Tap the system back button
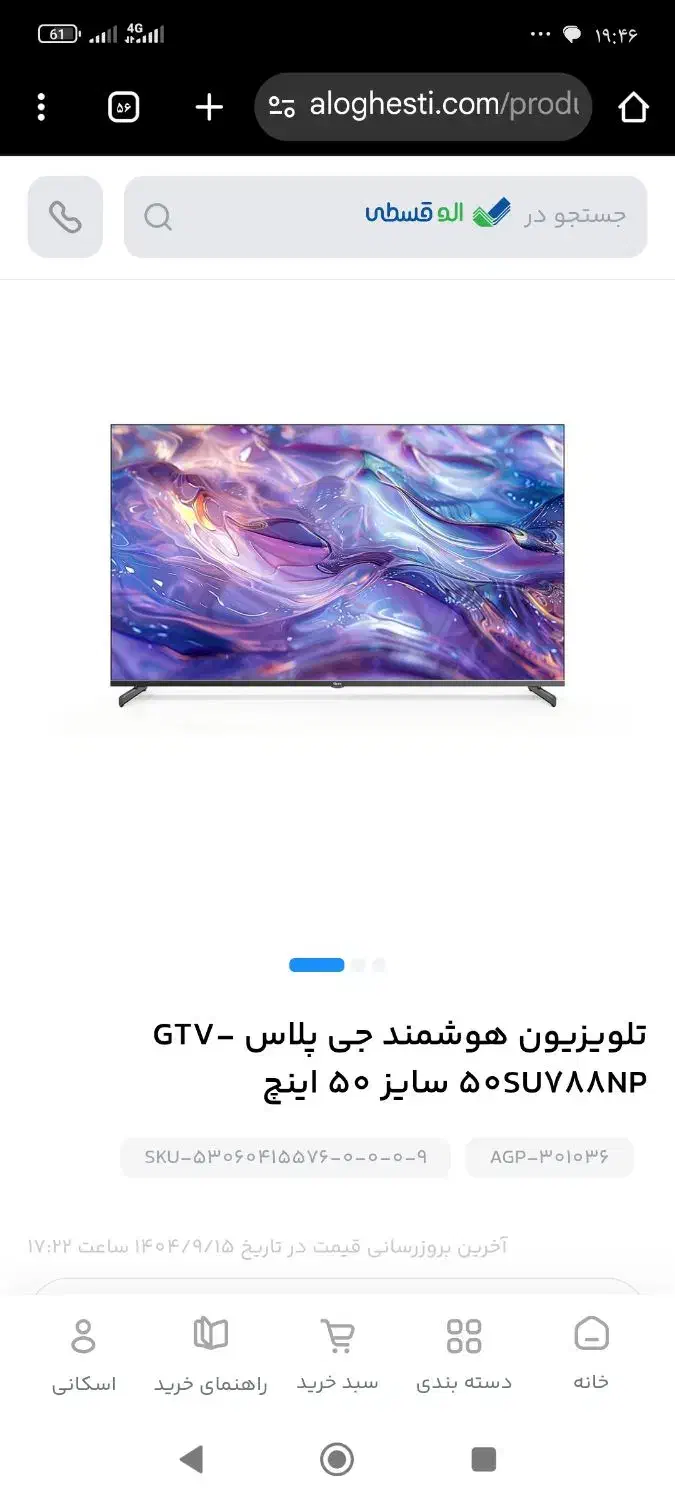Viewport: 675px width, 1500px height. click(x=191, y=1459)
